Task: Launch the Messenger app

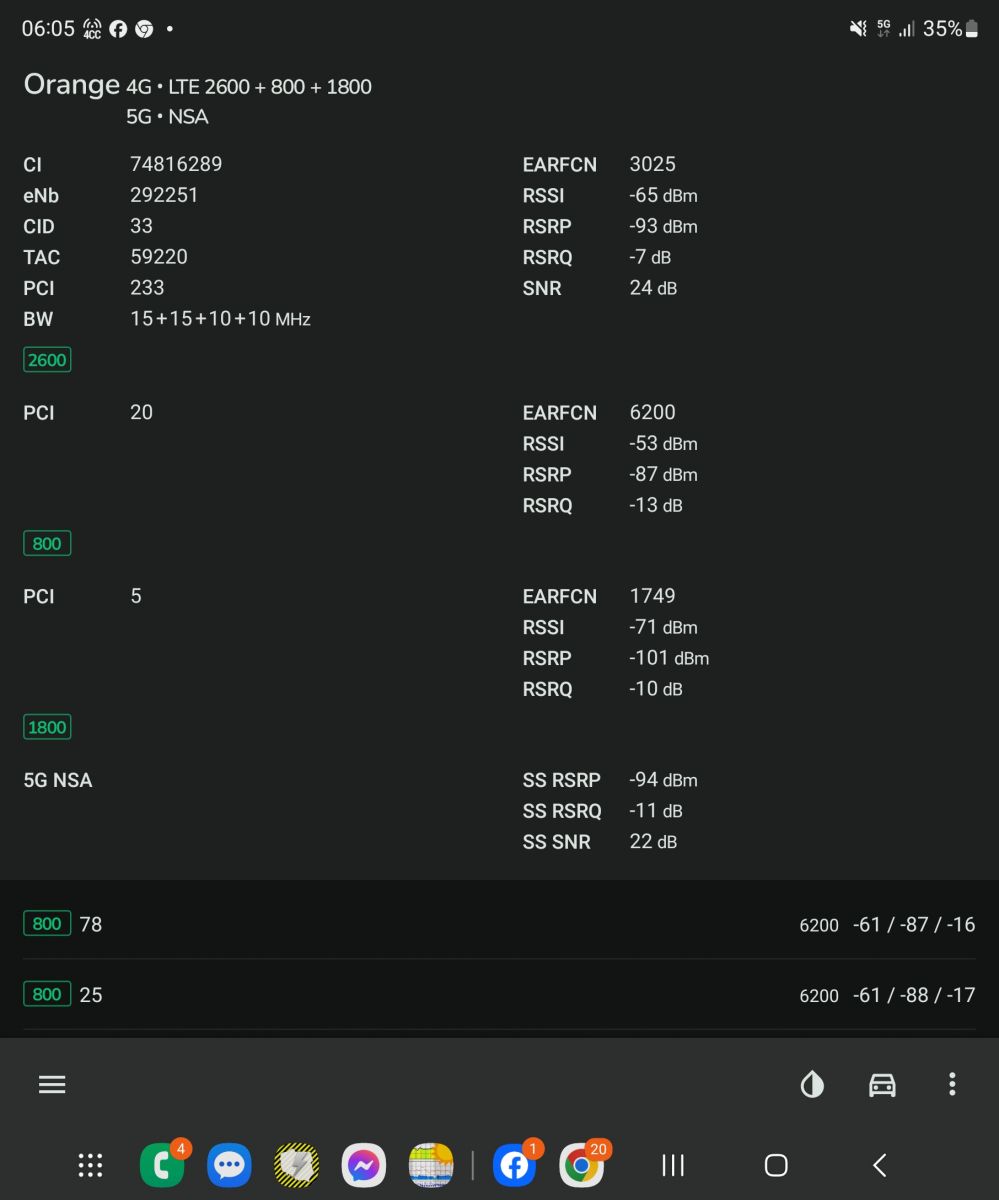Action: pos(364,1165)
